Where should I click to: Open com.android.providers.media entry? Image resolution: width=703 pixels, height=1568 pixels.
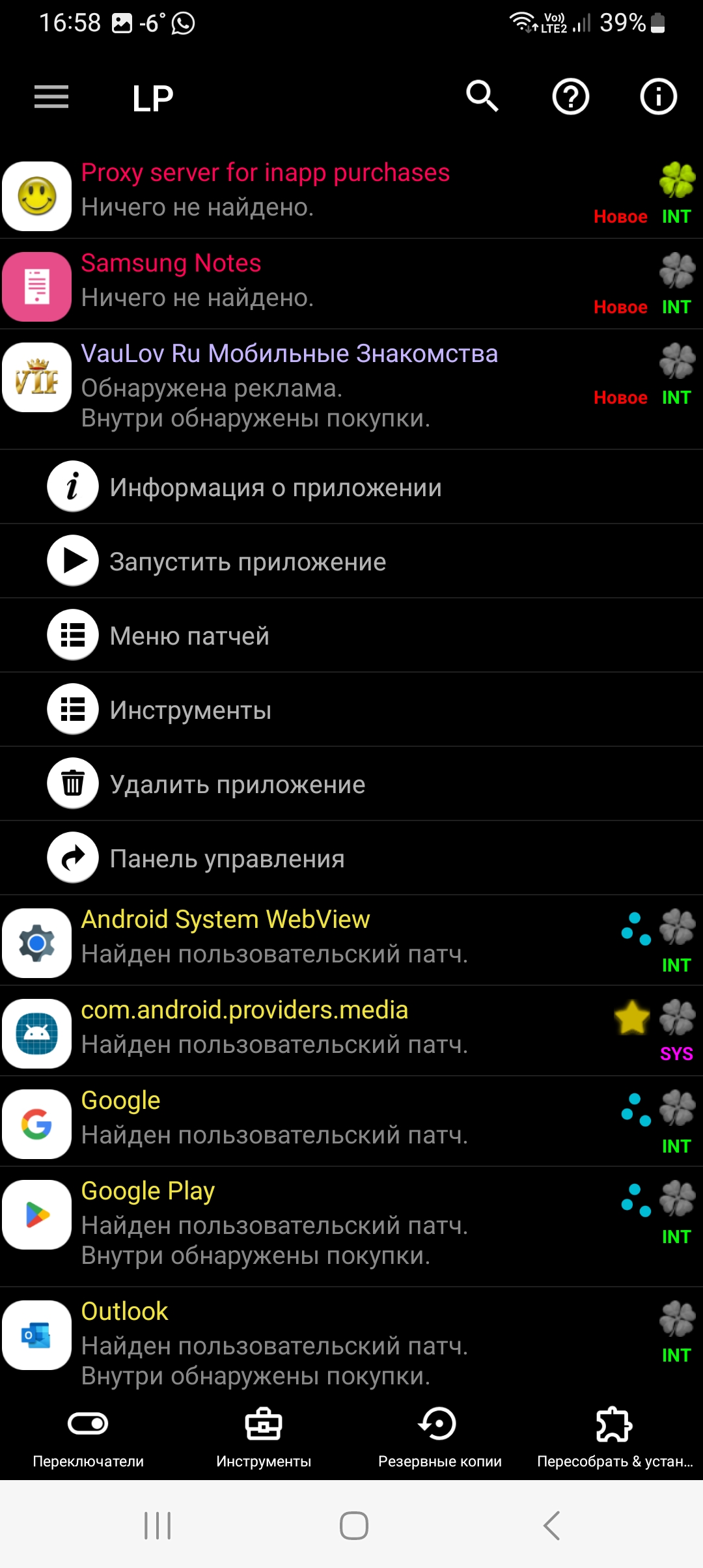351,1031
